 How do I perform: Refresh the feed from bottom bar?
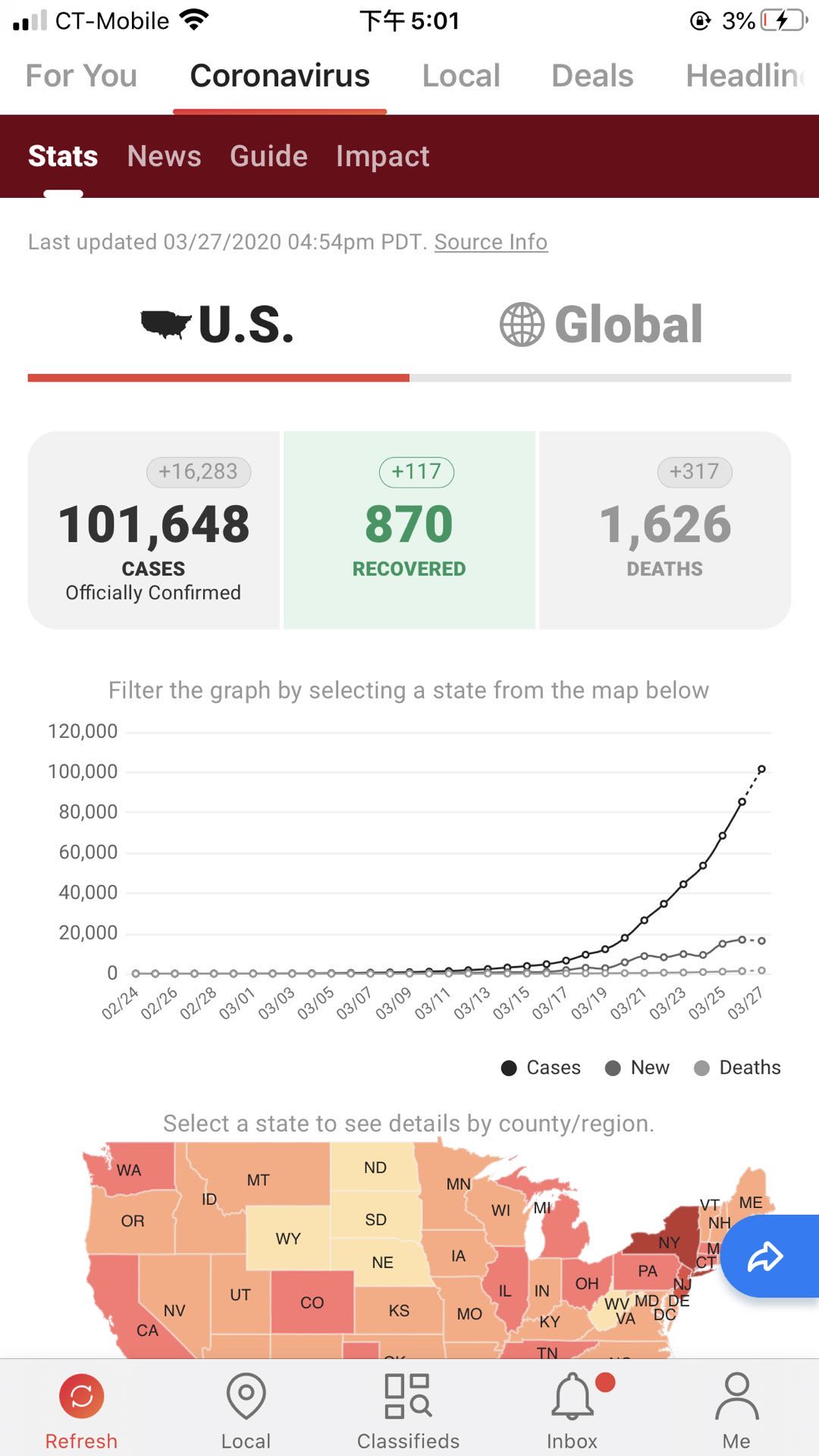(81, 1410)
